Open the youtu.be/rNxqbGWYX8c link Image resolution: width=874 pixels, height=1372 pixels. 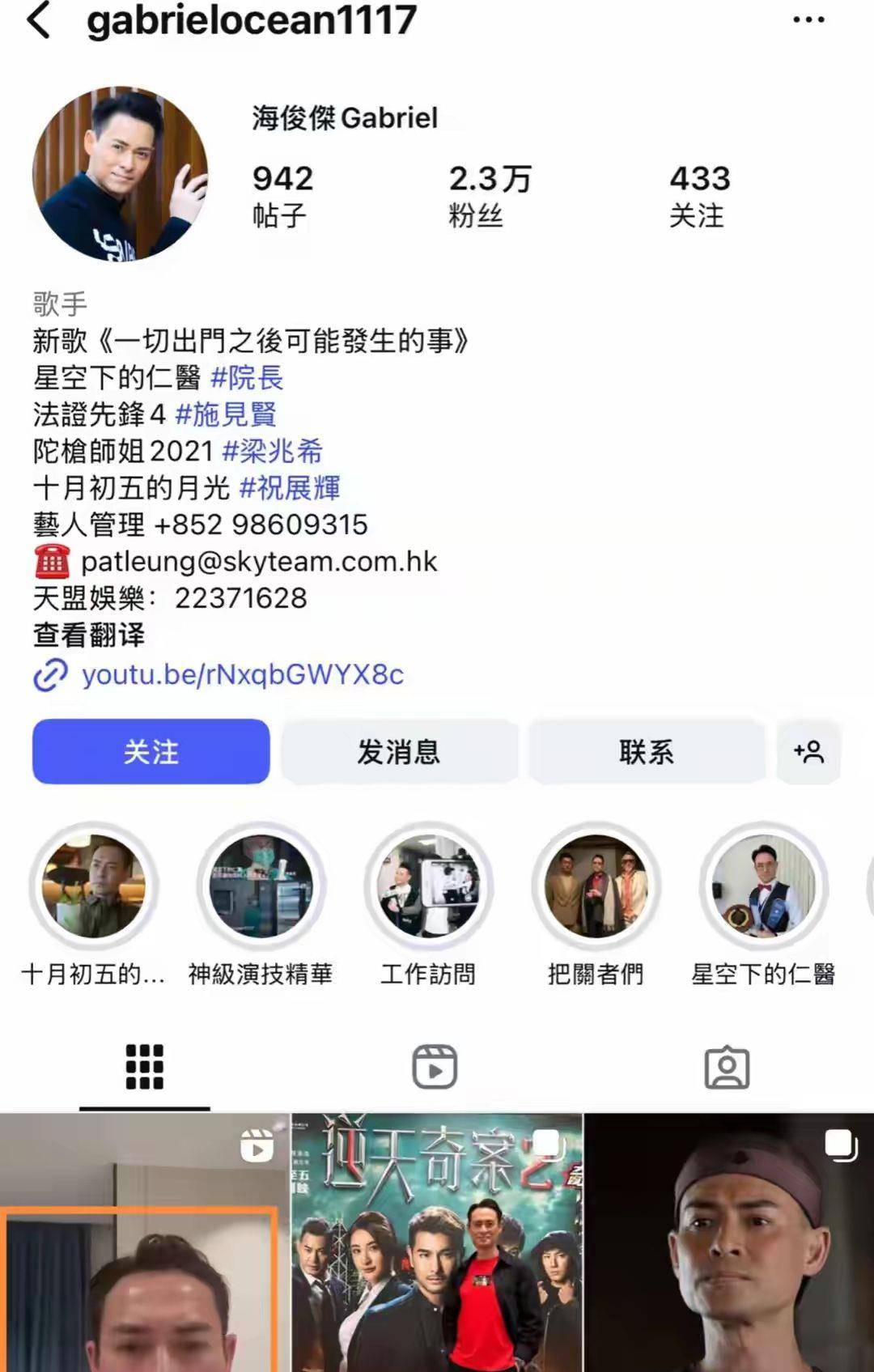tap(242, 674)
